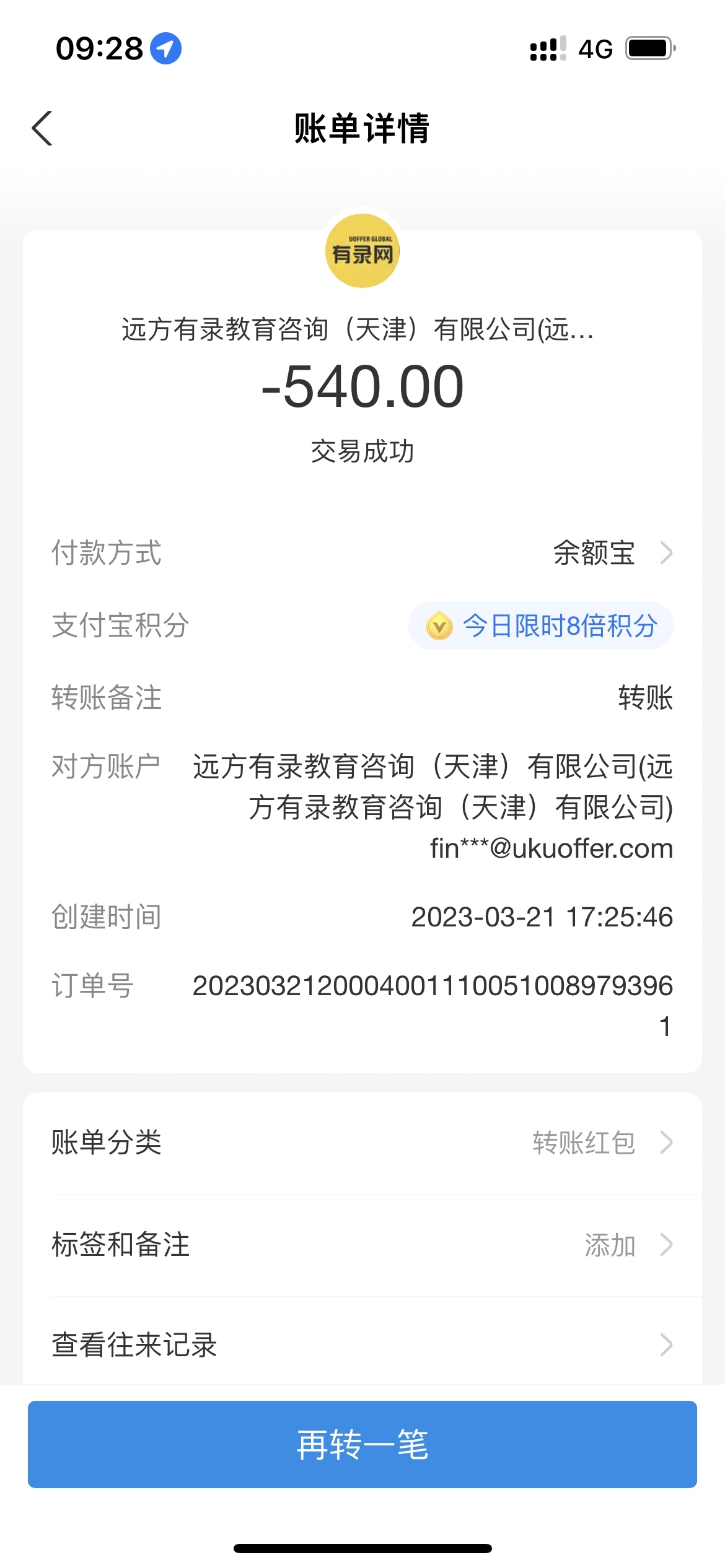The image size is (725, 1568).
Task: Open the 有录网 merchant avatar
Action: pyautogui.click(x=362, y=251)
